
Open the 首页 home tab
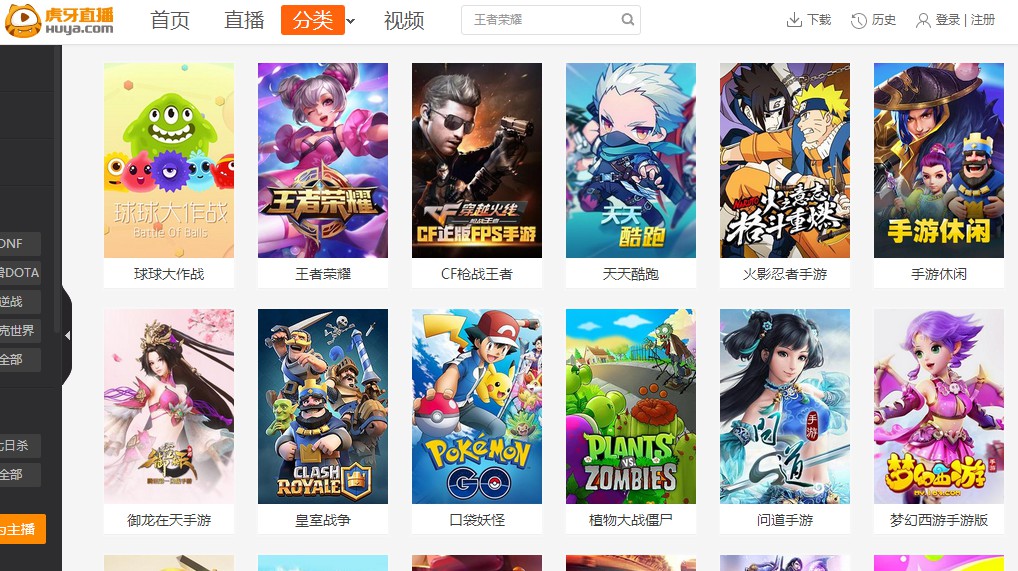170,20
